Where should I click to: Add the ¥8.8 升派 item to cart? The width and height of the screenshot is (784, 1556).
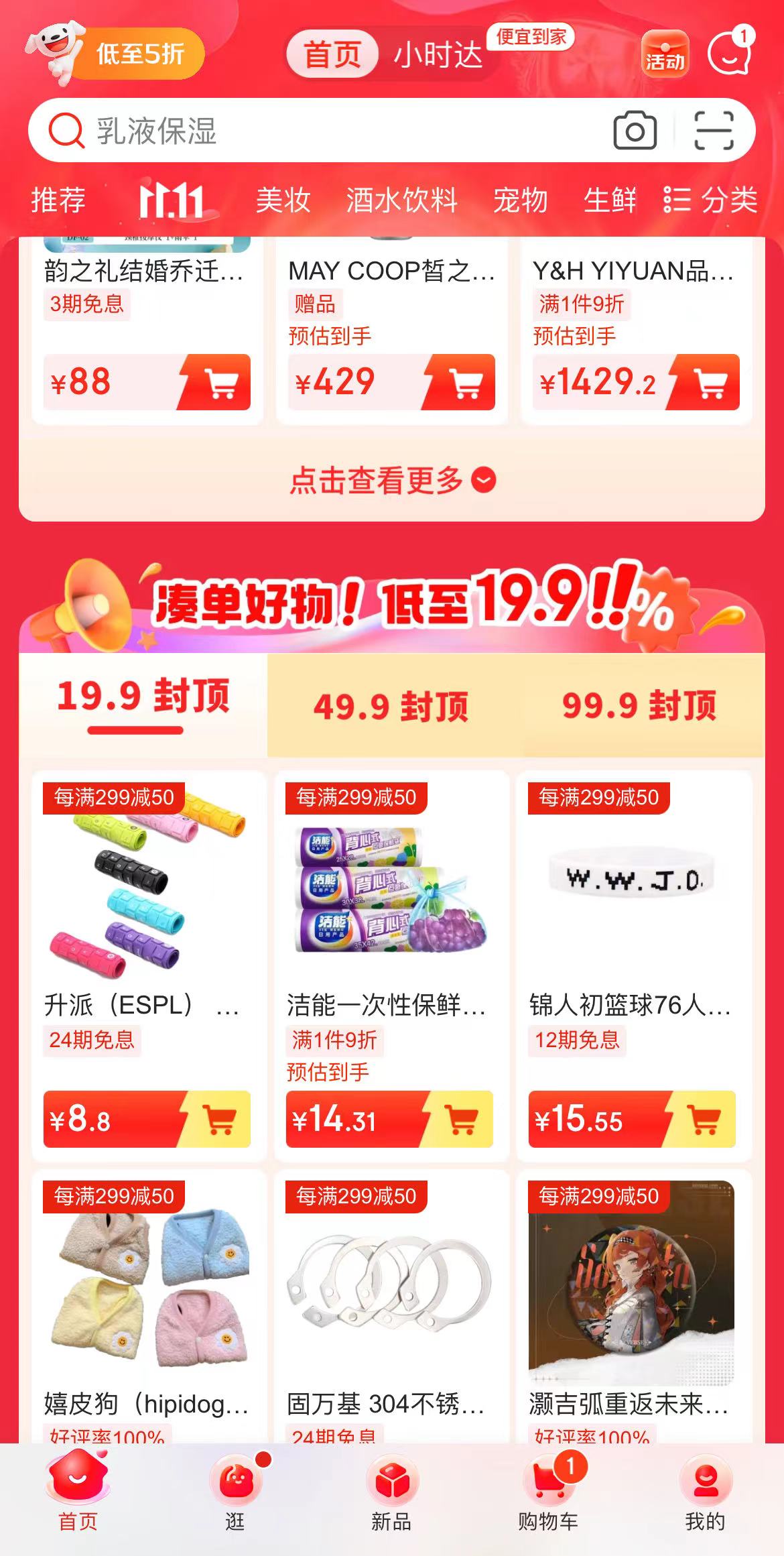(219, 1119)
